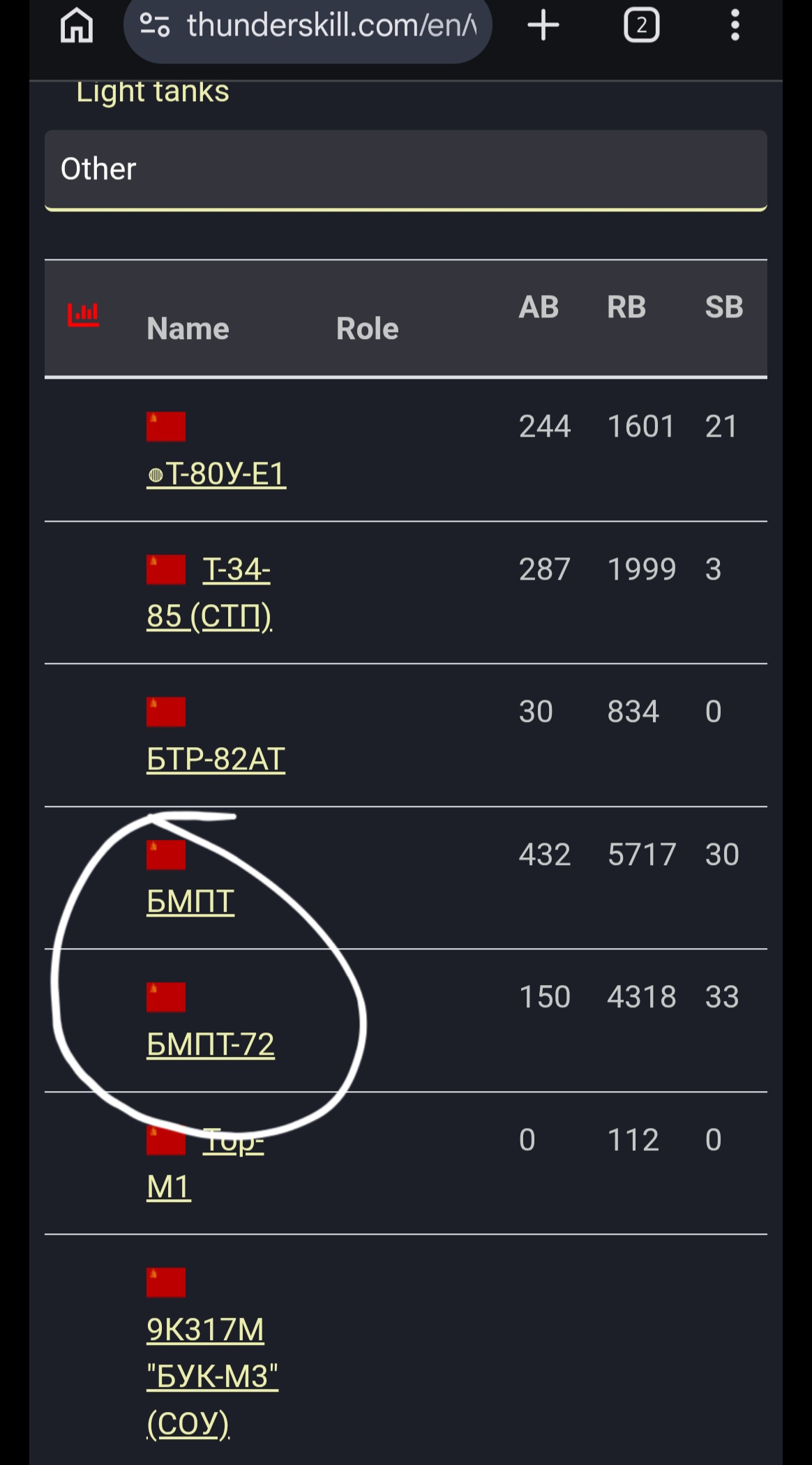Open the Тор-М1 vehicle page
Screen dimensions: 812x1465
[x=169, y=1187]
